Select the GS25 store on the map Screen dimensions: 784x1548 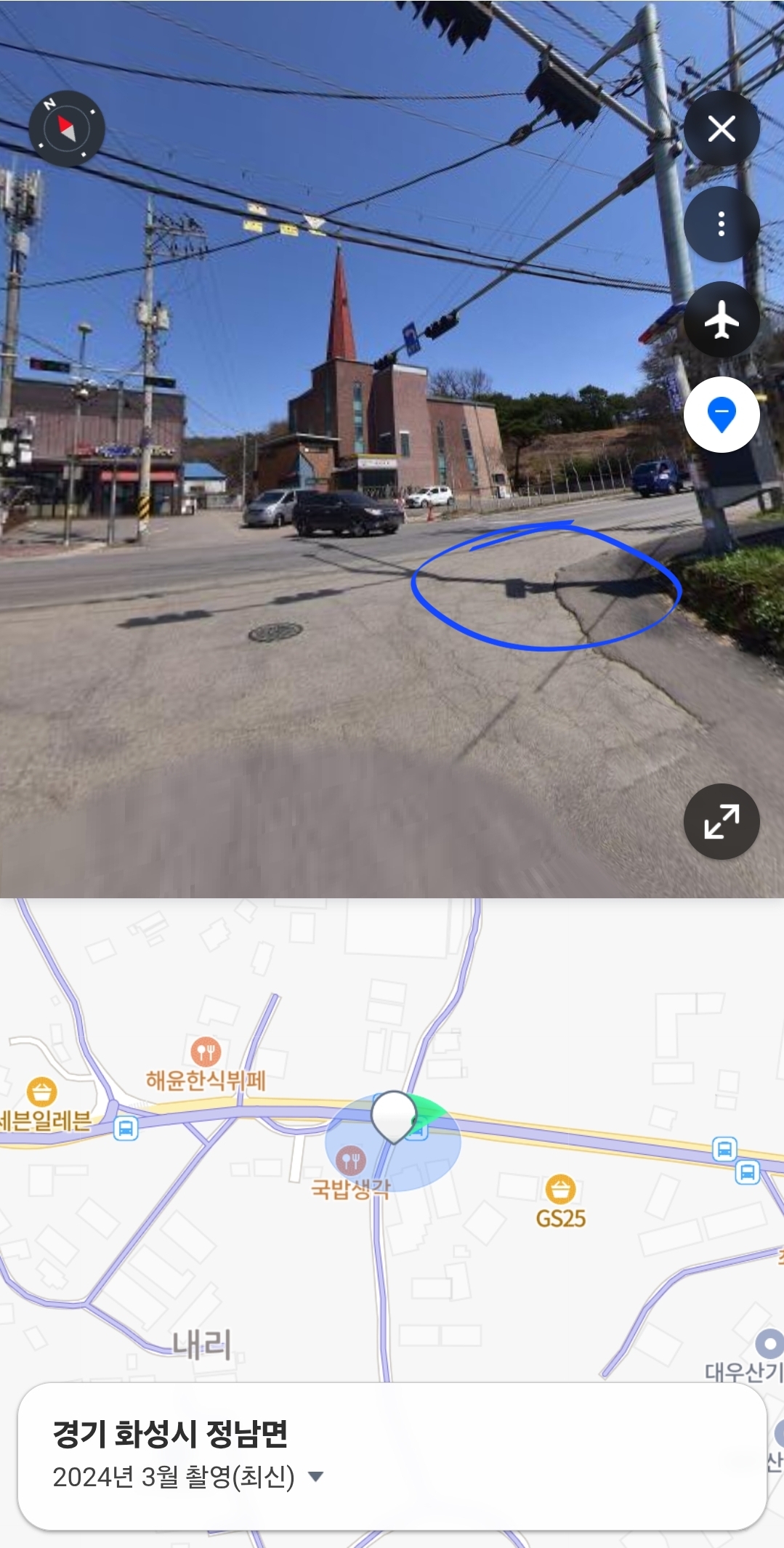point(560,1190)
